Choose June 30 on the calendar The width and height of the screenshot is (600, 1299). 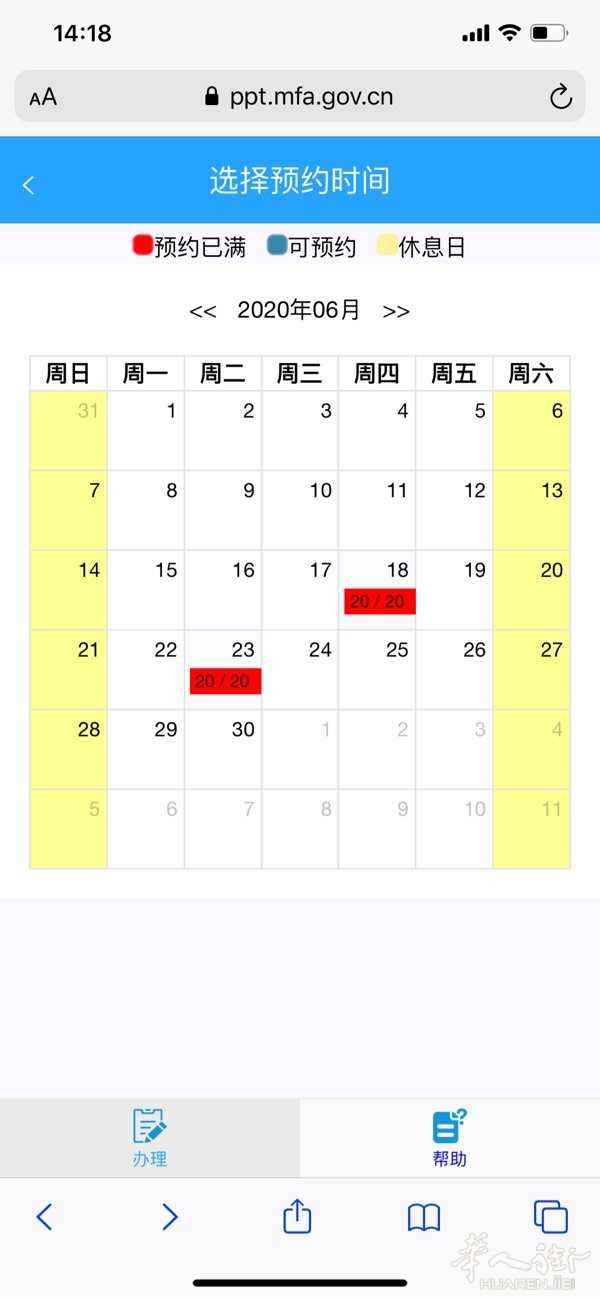(223, 750)
